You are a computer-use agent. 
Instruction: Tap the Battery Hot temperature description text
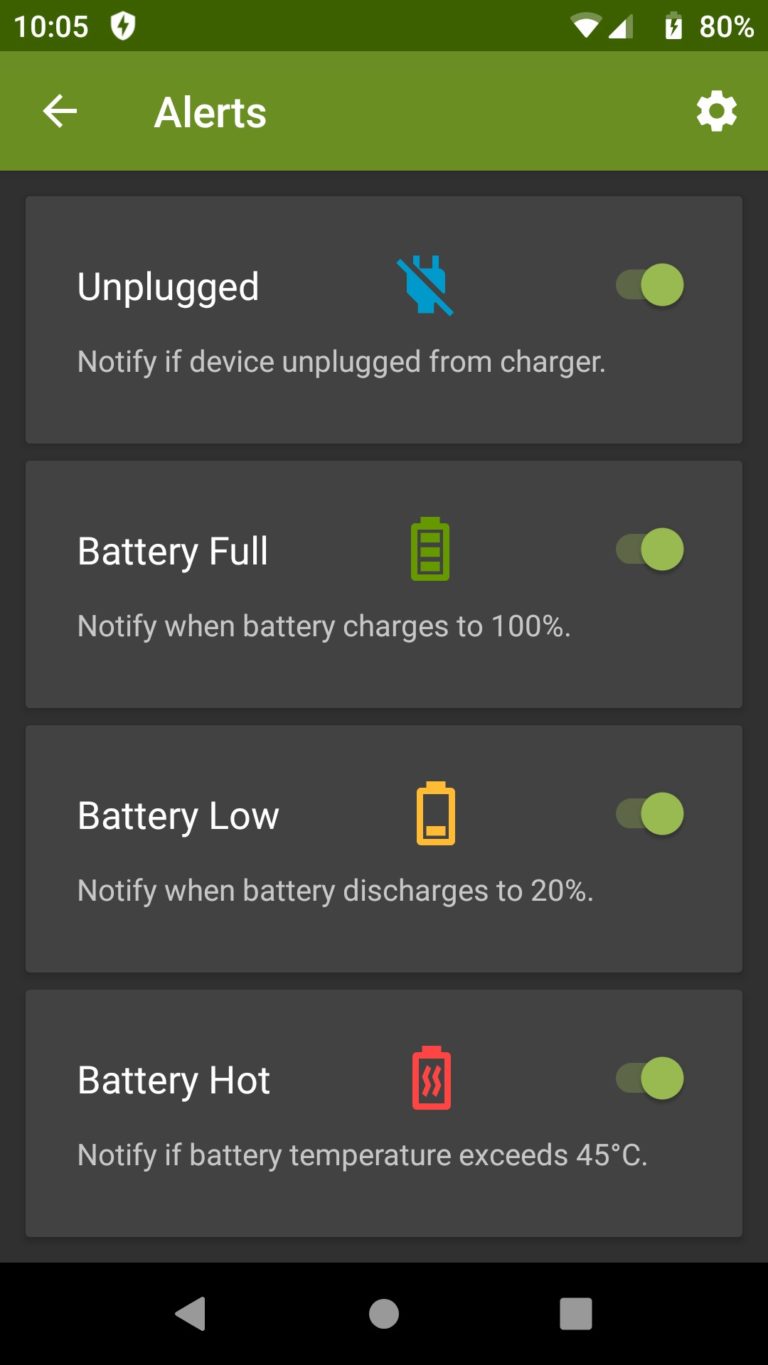point(362,1154)
